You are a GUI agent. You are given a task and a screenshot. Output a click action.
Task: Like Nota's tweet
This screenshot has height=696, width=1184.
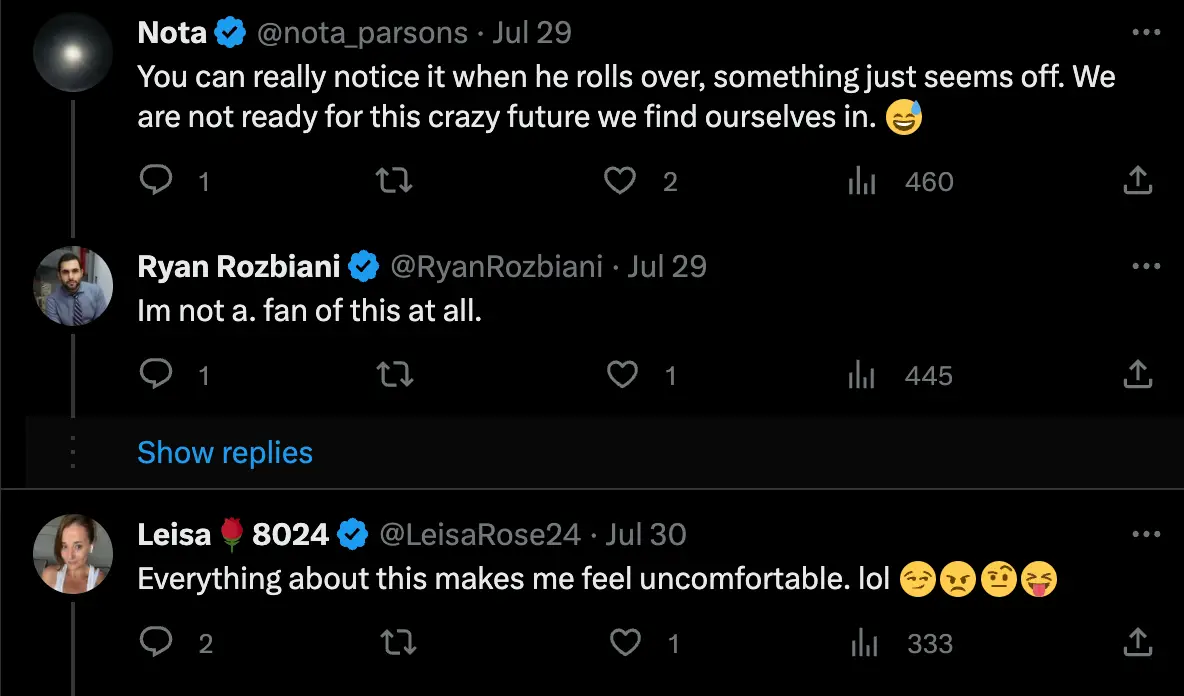point(621,181)
